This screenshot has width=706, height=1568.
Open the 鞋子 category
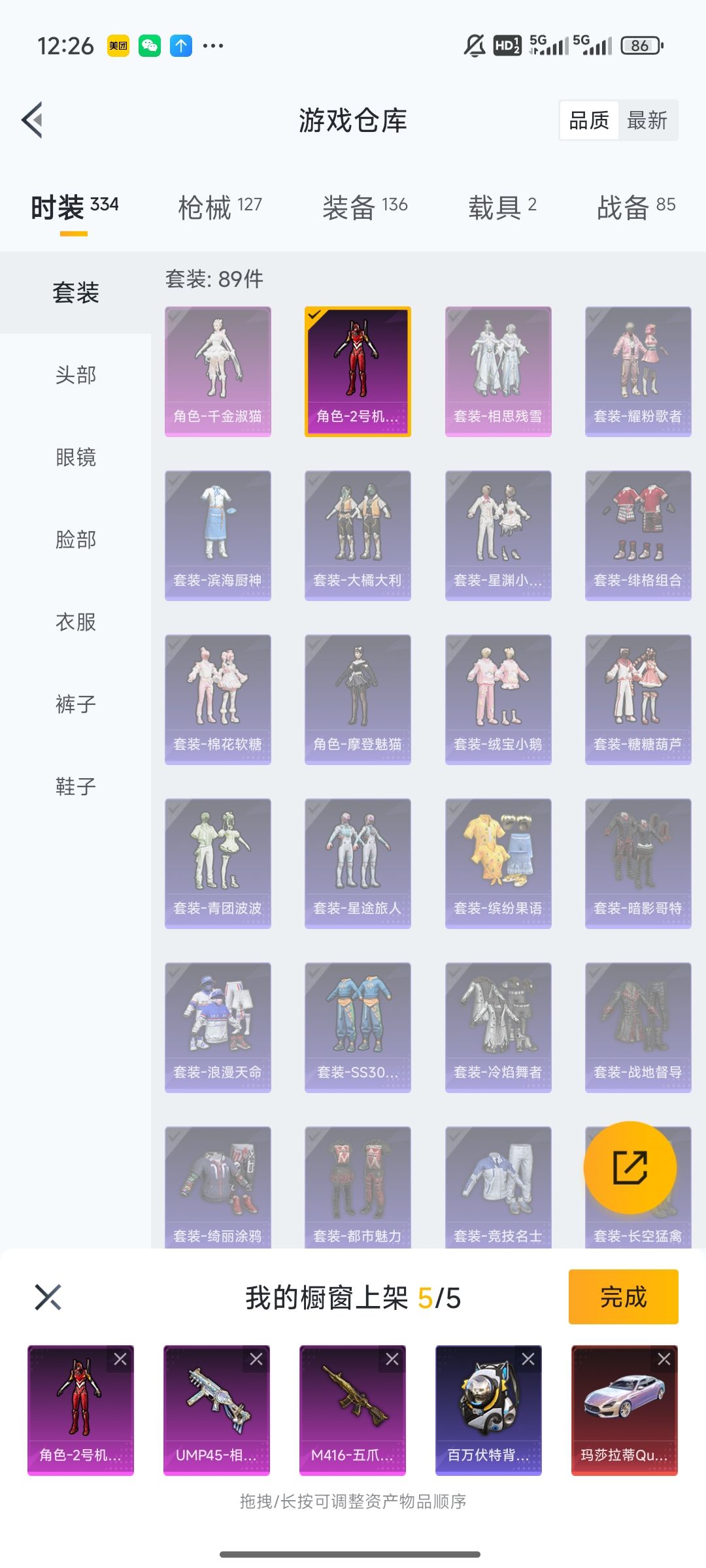pos(76,787)
